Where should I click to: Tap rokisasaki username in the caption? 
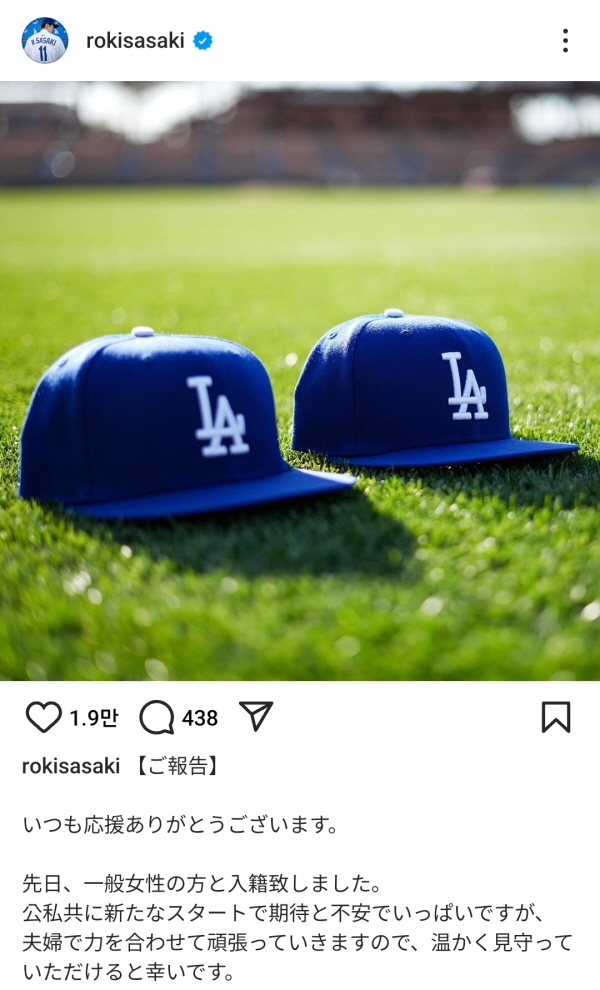click(x=71, y=766)
